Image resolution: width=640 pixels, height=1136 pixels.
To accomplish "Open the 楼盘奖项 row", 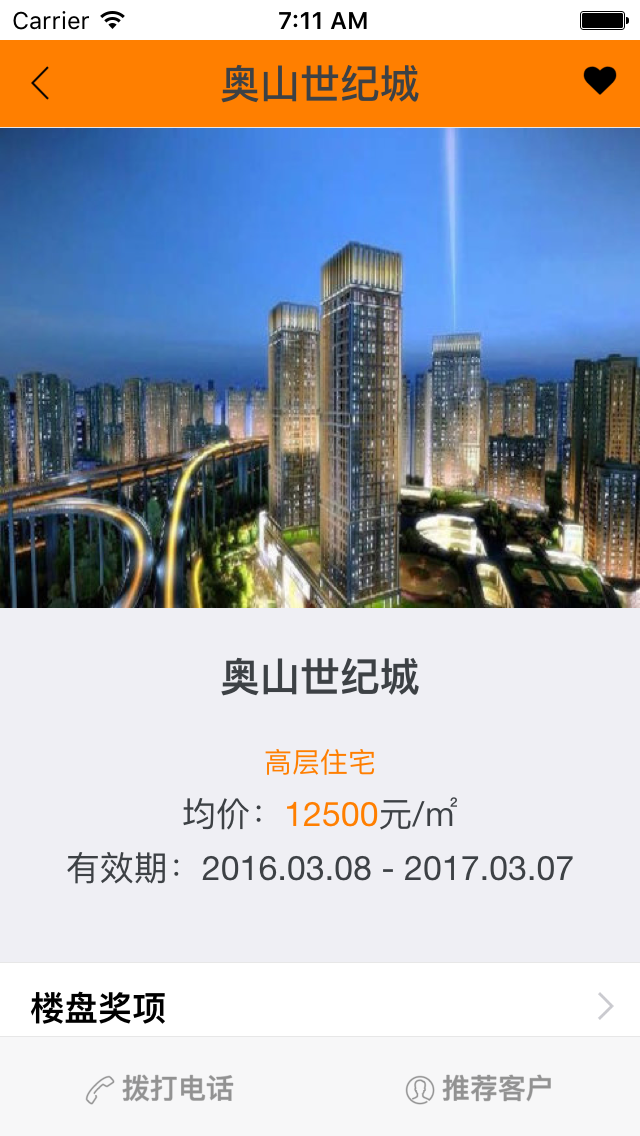I will tap(320, 1006).
